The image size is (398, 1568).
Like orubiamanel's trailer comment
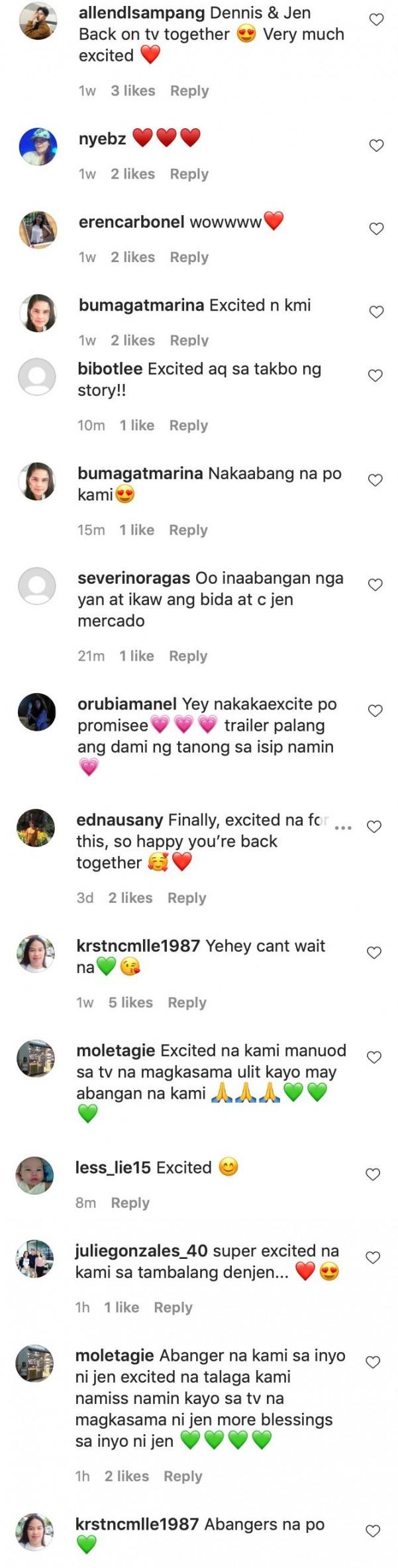[x=375, y=710]
